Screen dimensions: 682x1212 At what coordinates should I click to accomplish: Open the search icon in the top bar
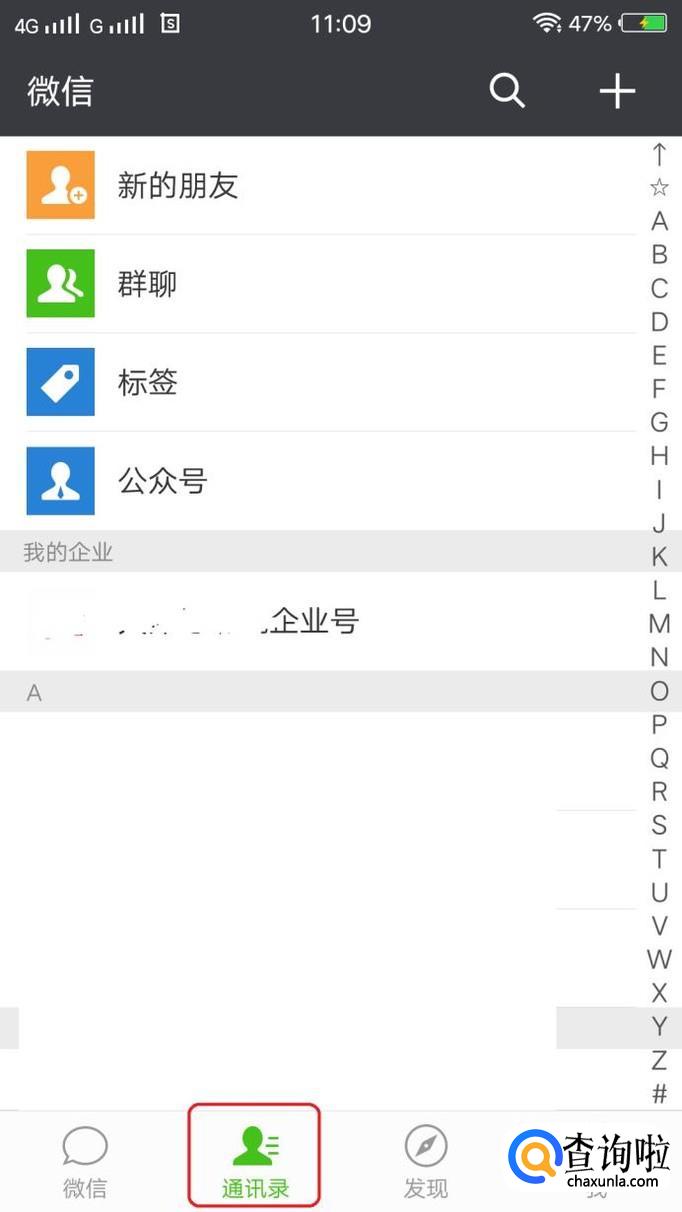click(x=507, y=91)
